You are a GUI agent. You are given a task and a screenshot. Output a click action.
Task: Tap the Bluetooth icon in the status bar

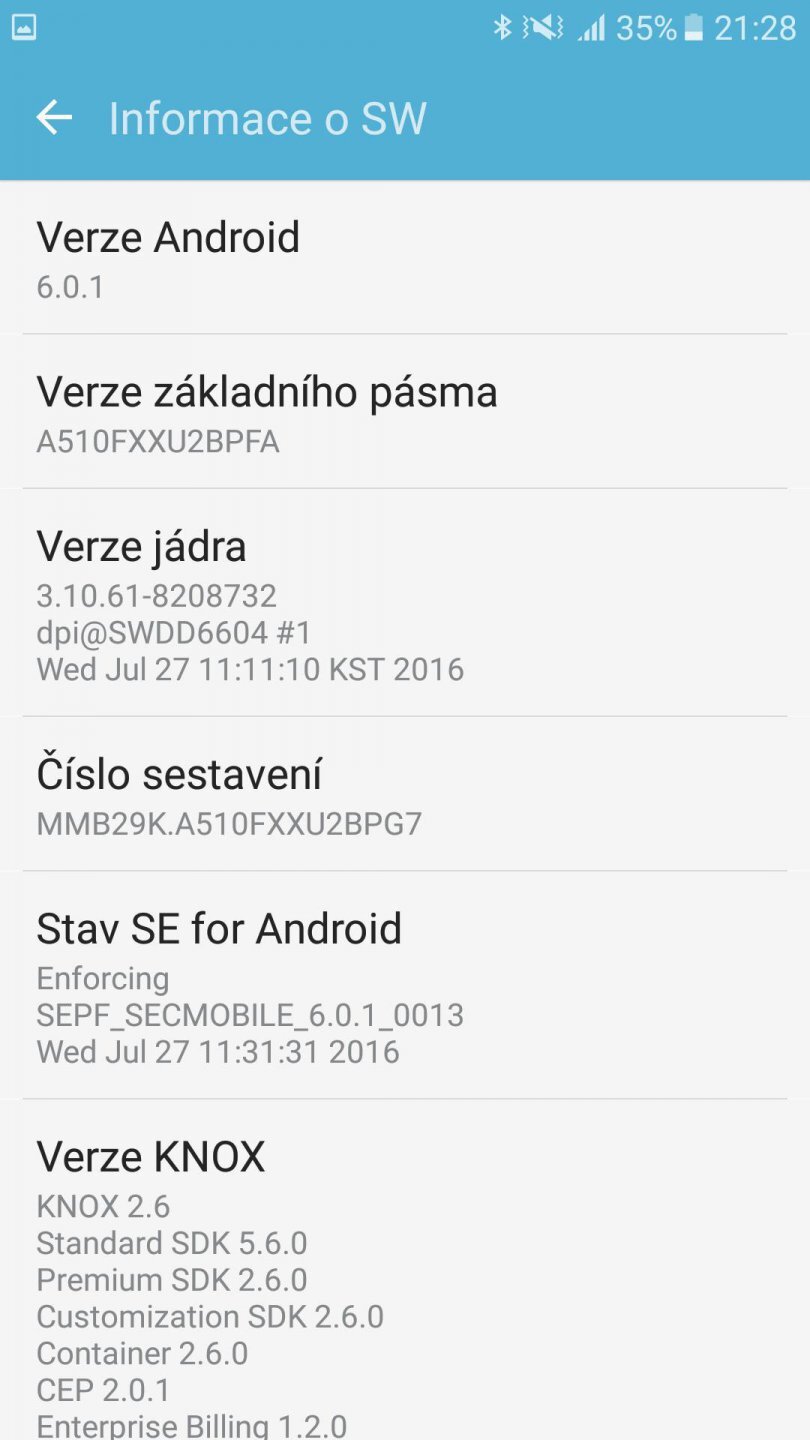click(x=505, y=27)
